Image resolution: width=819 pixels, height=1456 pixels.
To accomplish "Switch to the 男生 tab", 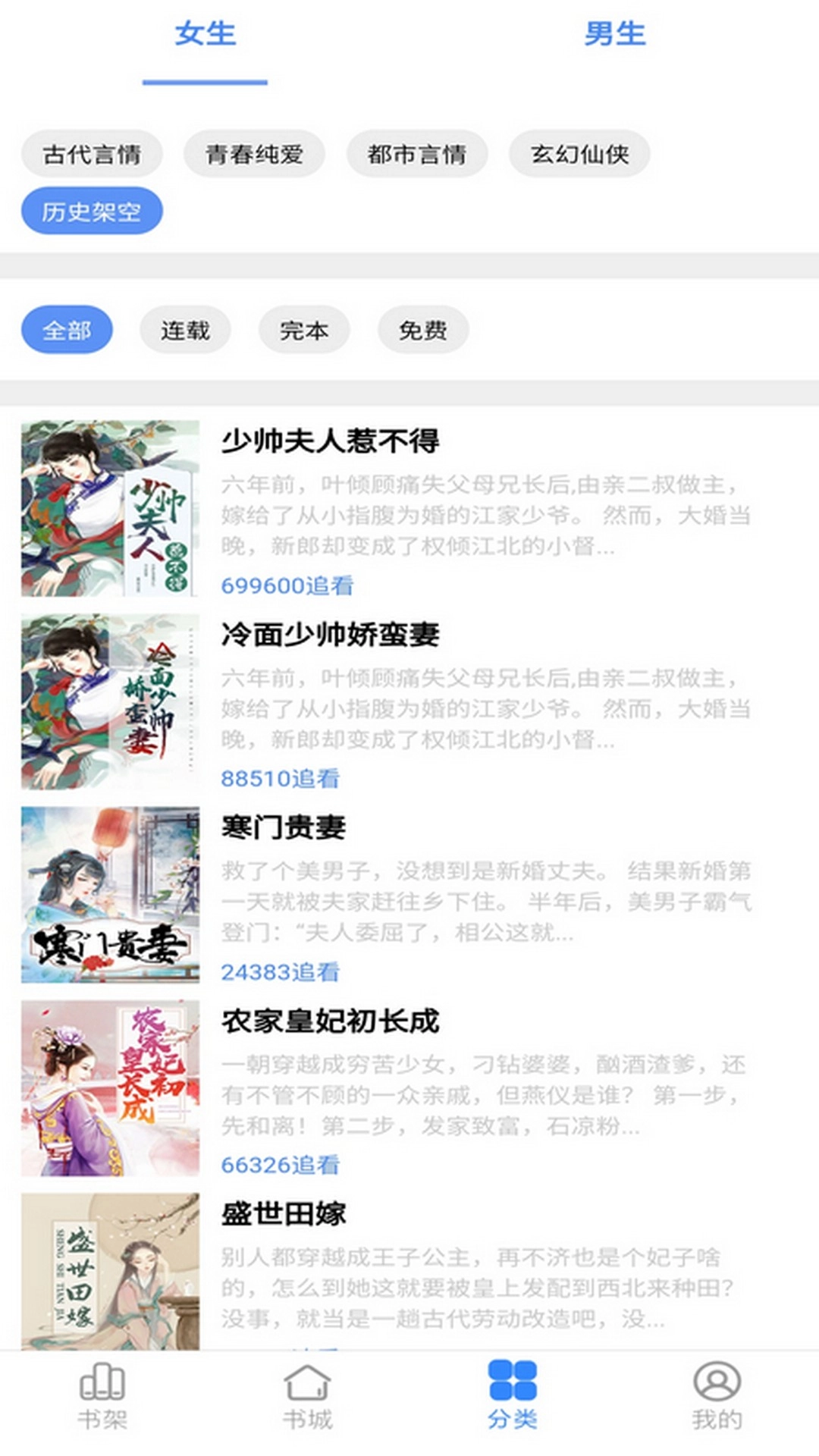I will [616, 33].
